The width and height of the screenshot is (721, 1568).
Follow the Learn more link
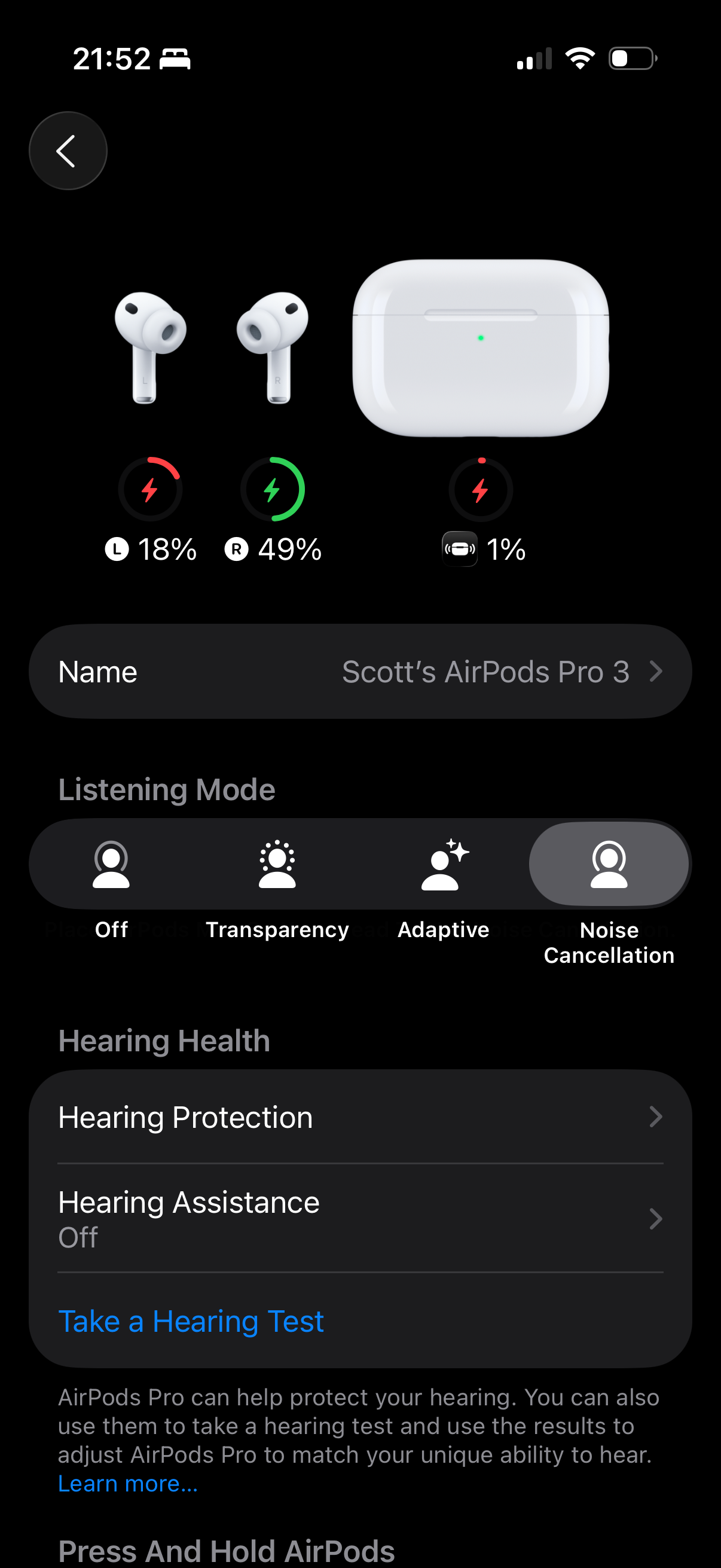pos(128,1484)
